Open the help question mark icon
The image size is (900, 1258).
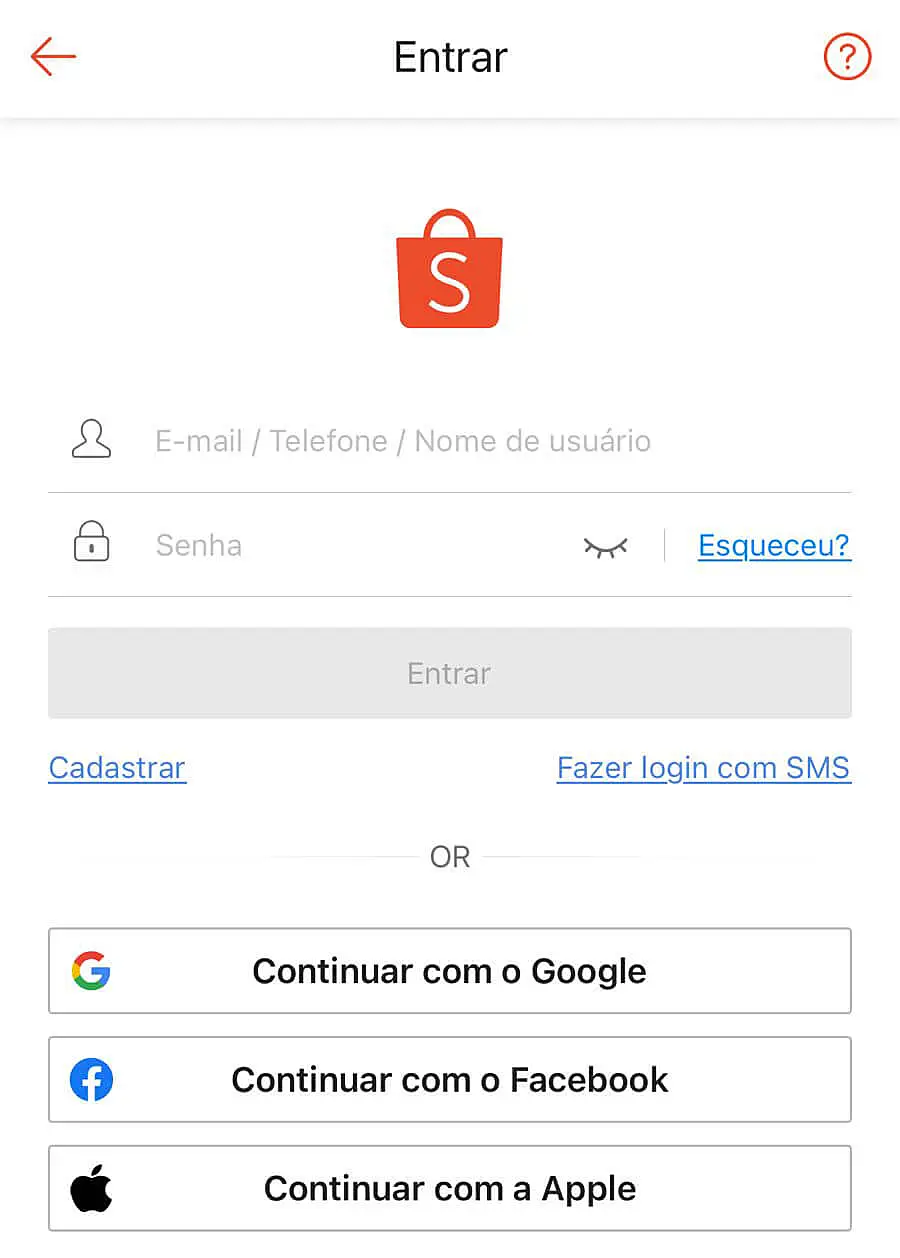846,57
